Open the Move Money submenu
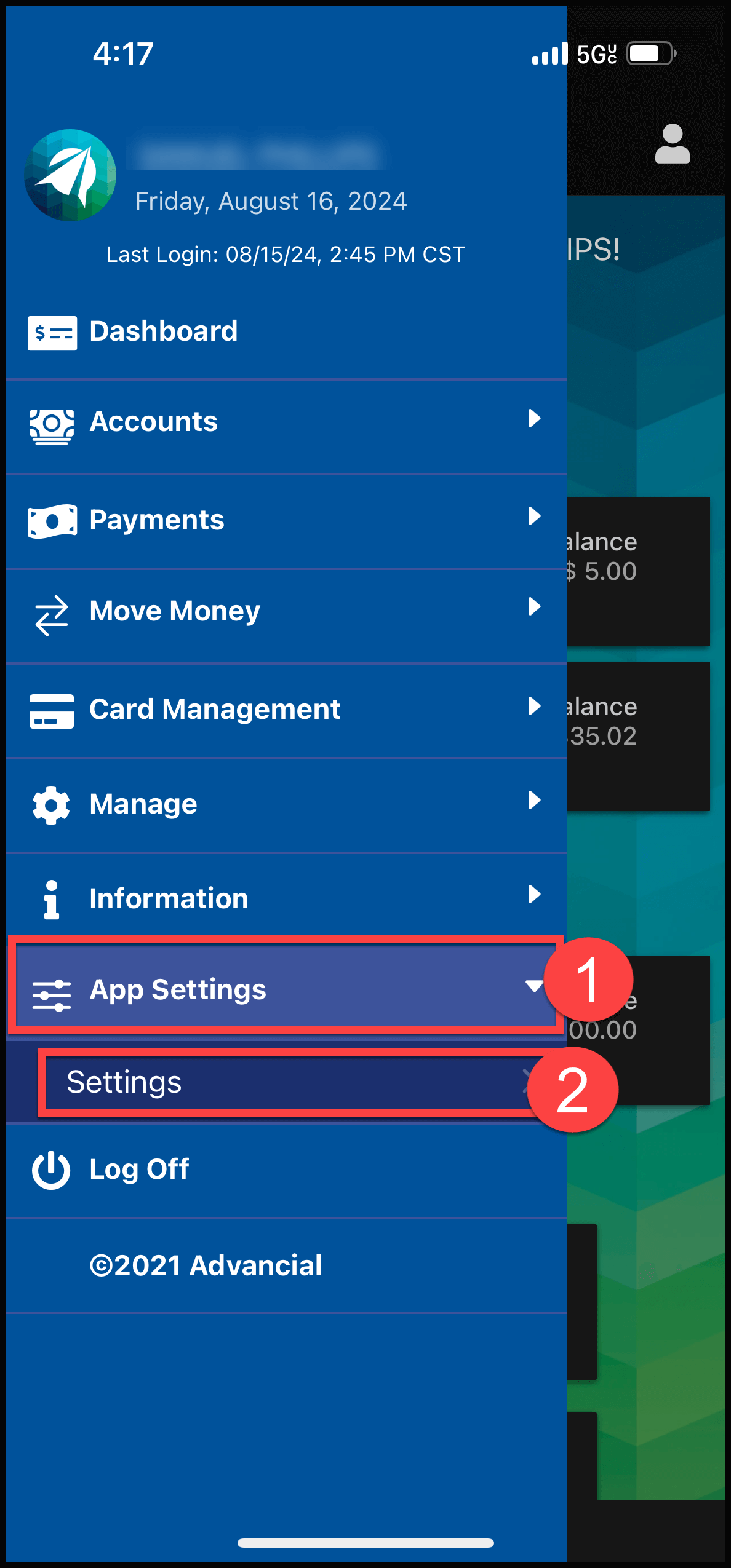 point(175,611)
